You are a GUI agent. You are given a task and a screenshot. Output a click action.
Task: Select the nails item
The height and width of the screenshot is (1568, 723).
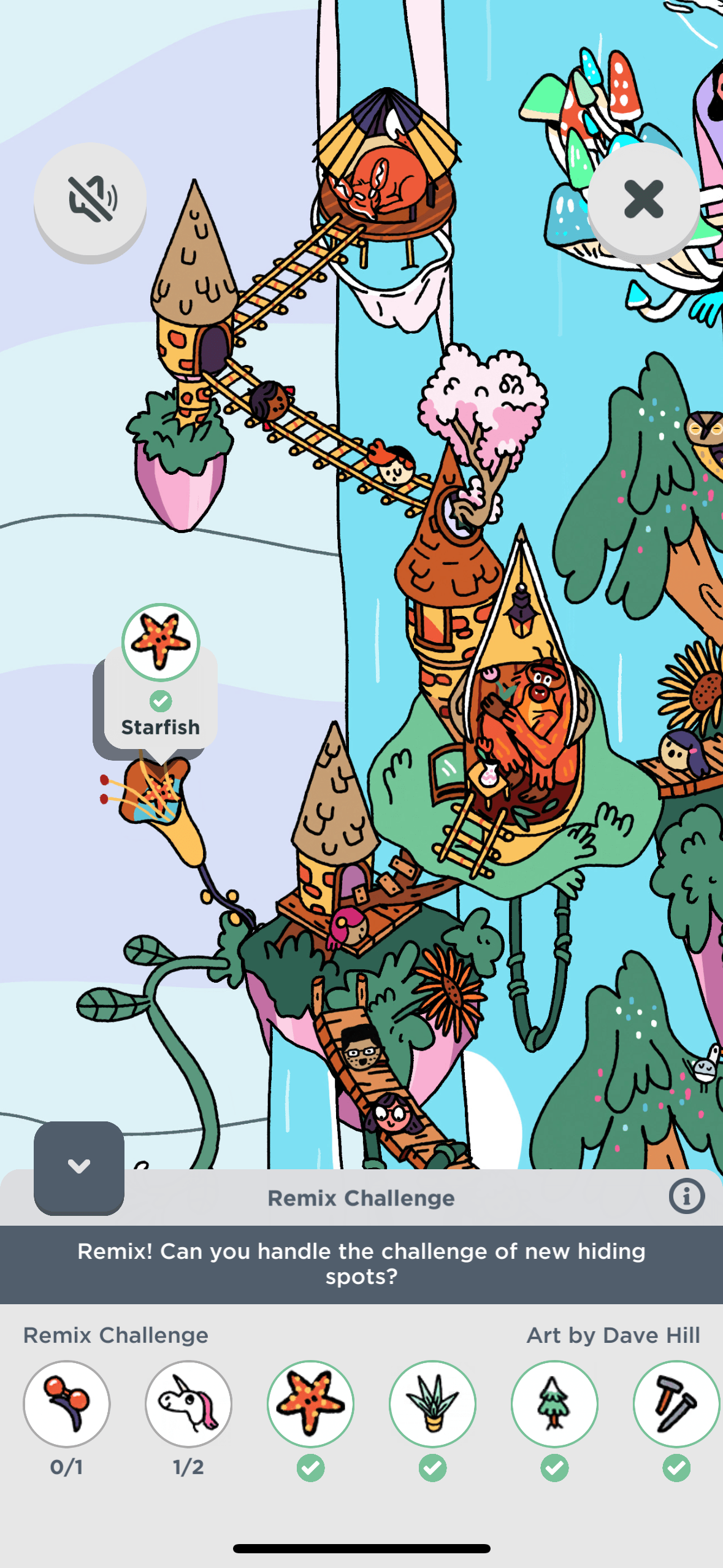[676, 1404]
